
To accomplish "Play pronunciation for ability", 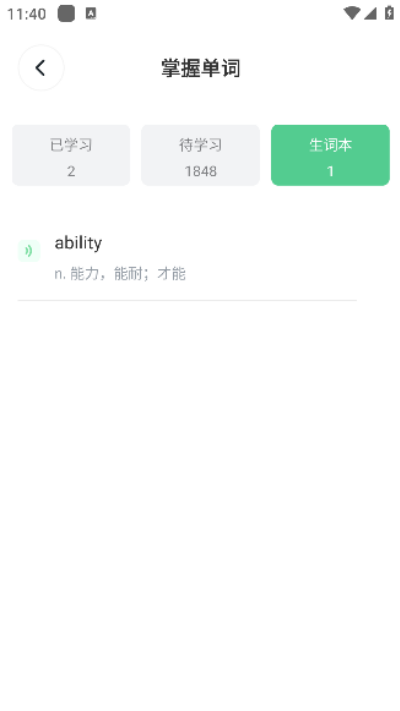I will (29, 251).
